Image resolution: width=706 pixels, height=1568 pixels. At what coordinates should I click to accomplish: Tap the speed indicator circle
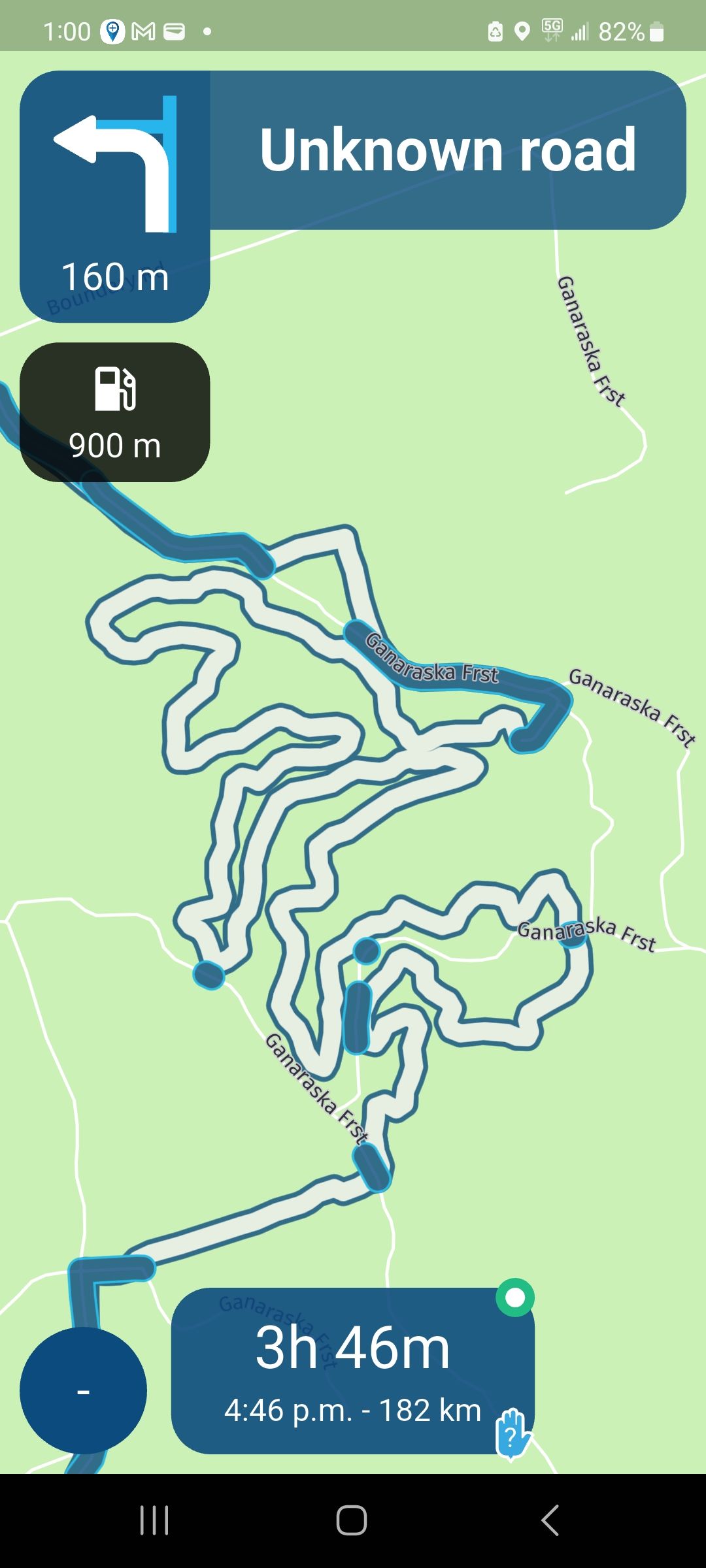[83, 1390]
